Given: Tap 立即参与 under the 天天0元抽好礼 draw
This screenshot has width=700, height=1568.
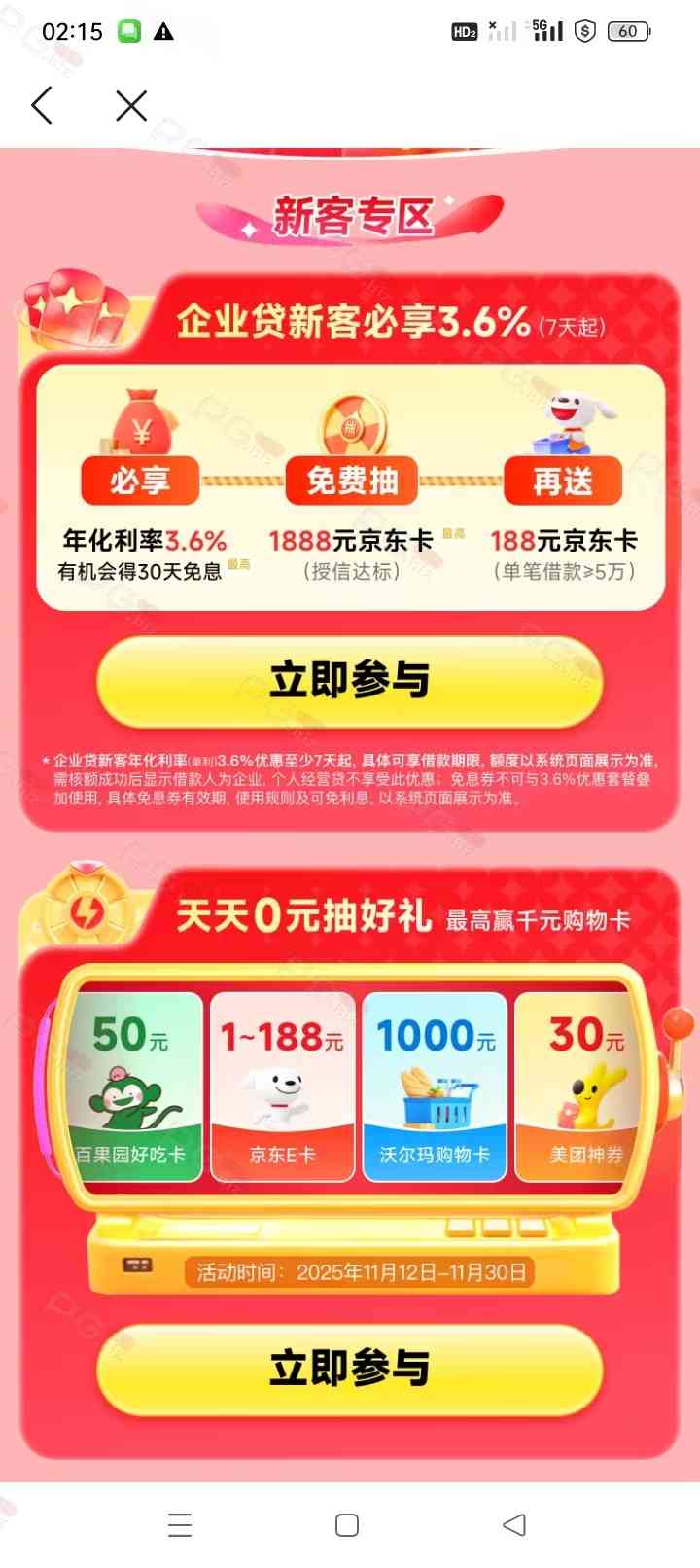Looking at the screenshot, I should (x=349, y=1369).
